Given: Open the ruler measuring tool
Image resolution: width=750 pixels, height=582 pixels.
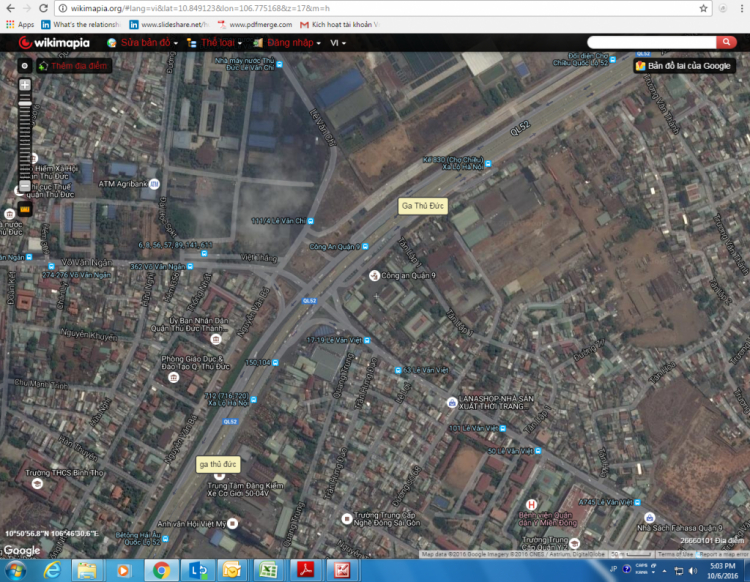Looking at the screenshot, I should (x=25, y=210).
